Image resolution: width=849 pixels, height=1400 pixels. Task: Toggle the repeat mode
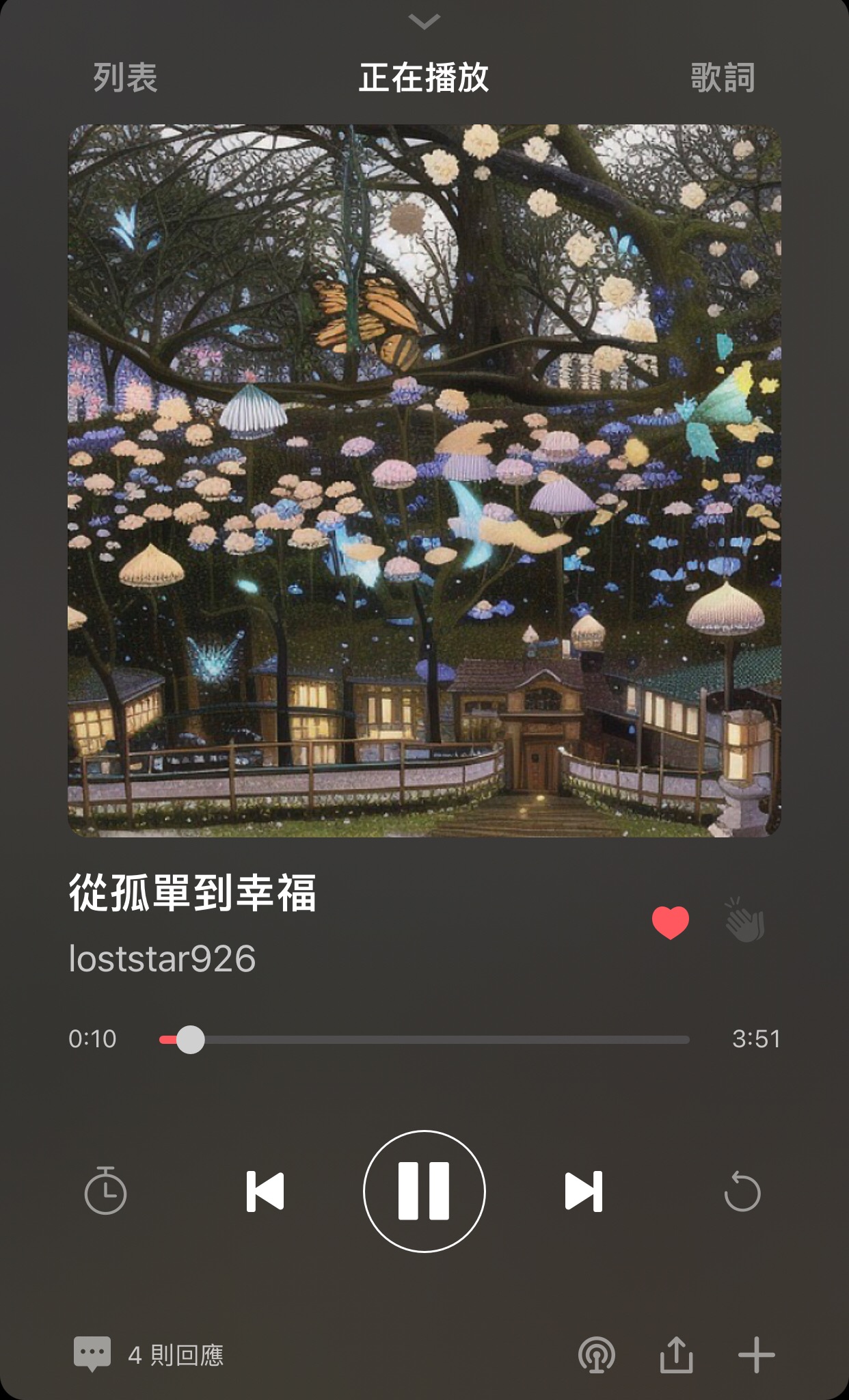pos(742,1192)
